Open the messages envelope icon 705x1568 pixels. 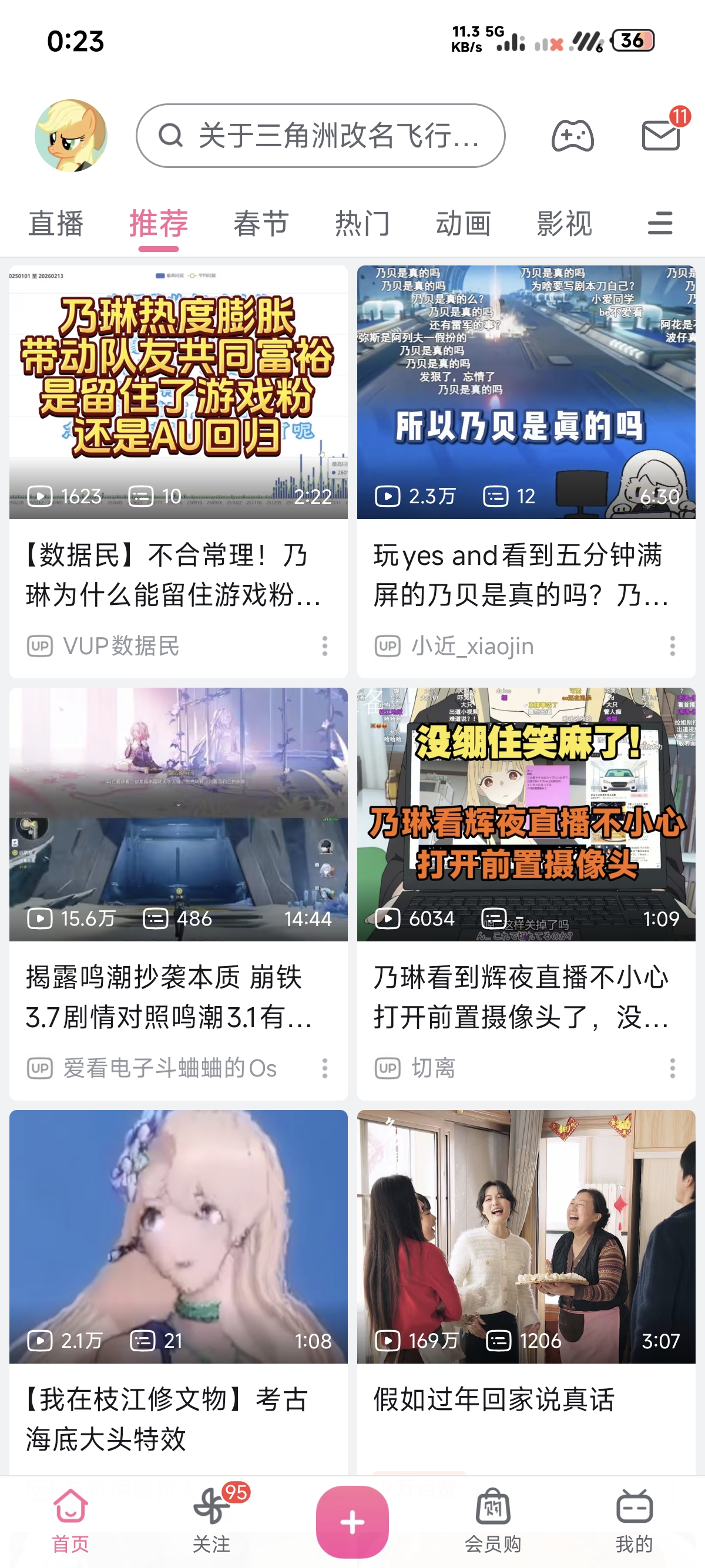(x=661, y=135)
